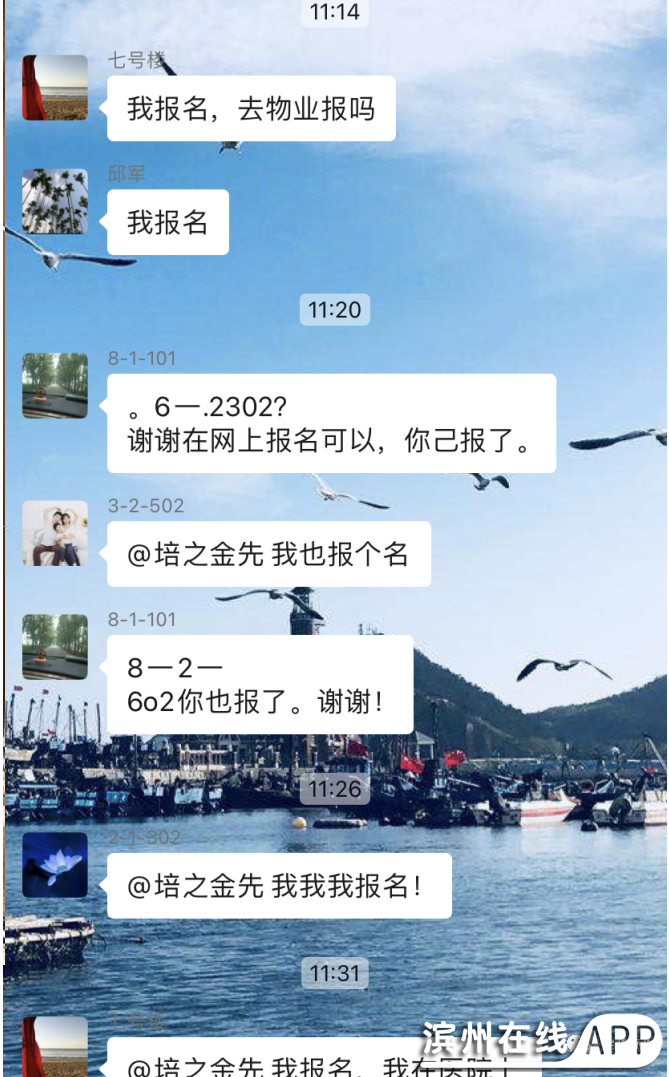Tap 8-1-101's avatar beside the "6一.2302?" message
Viewport: 669px width, 1077px height.
pos(55,385)
